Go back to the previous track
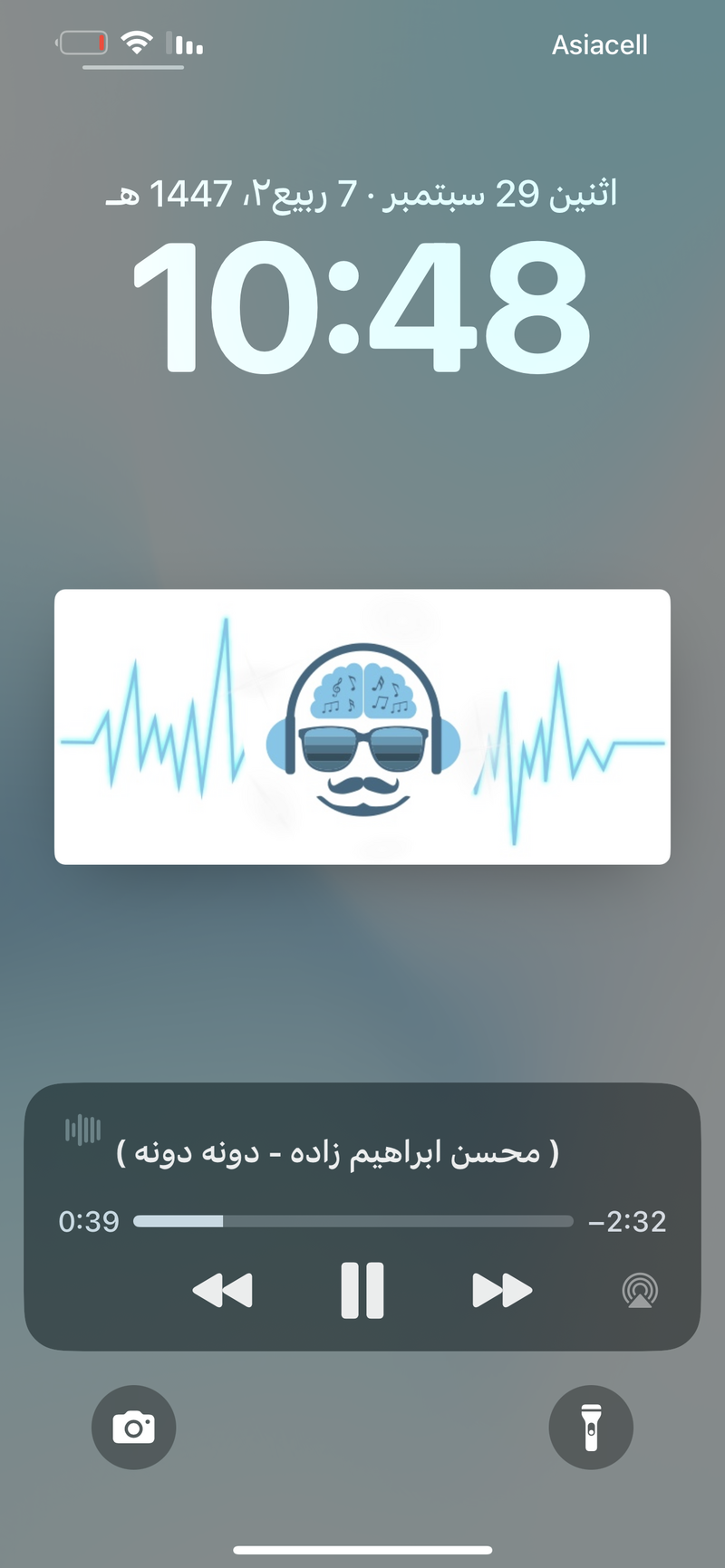The image size is (725, 1568). [x=223, y=1290]
